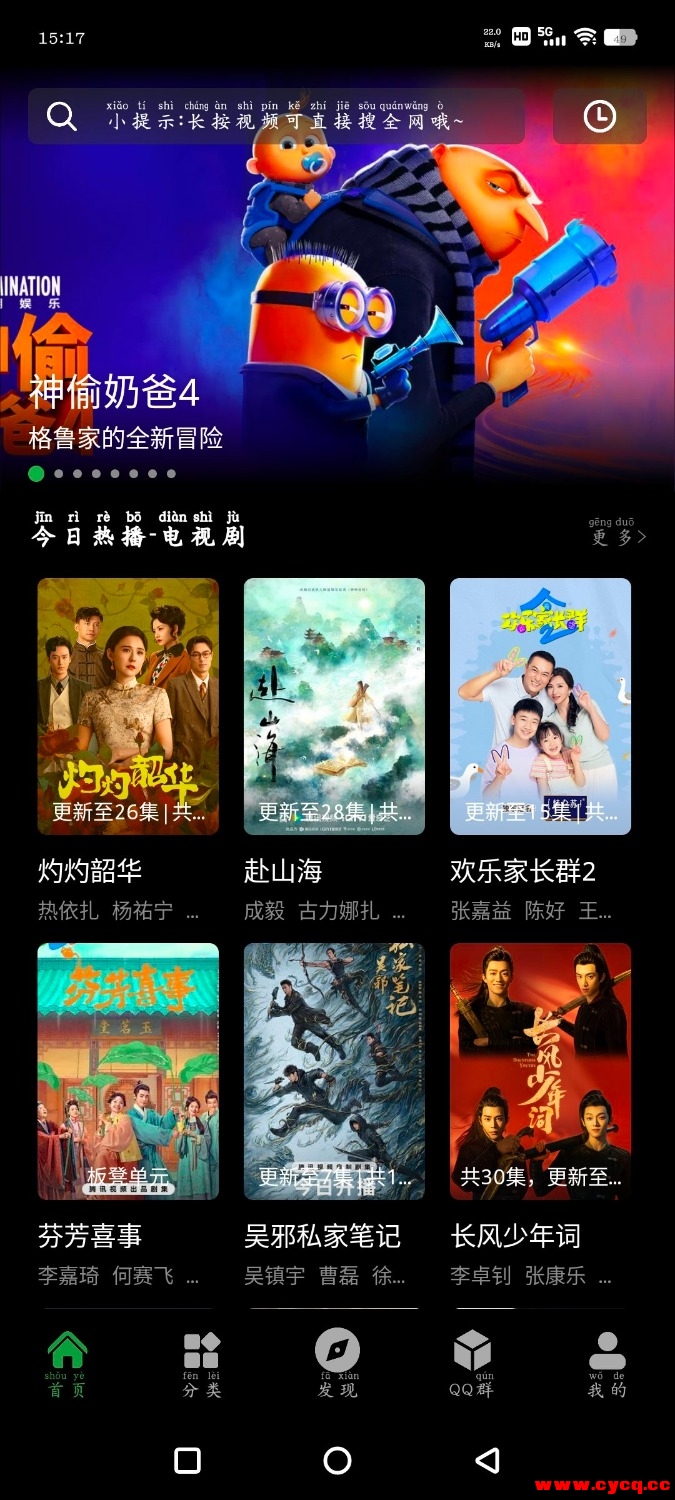Choose the drama 长风少年词

click(x=540, y=1071)
